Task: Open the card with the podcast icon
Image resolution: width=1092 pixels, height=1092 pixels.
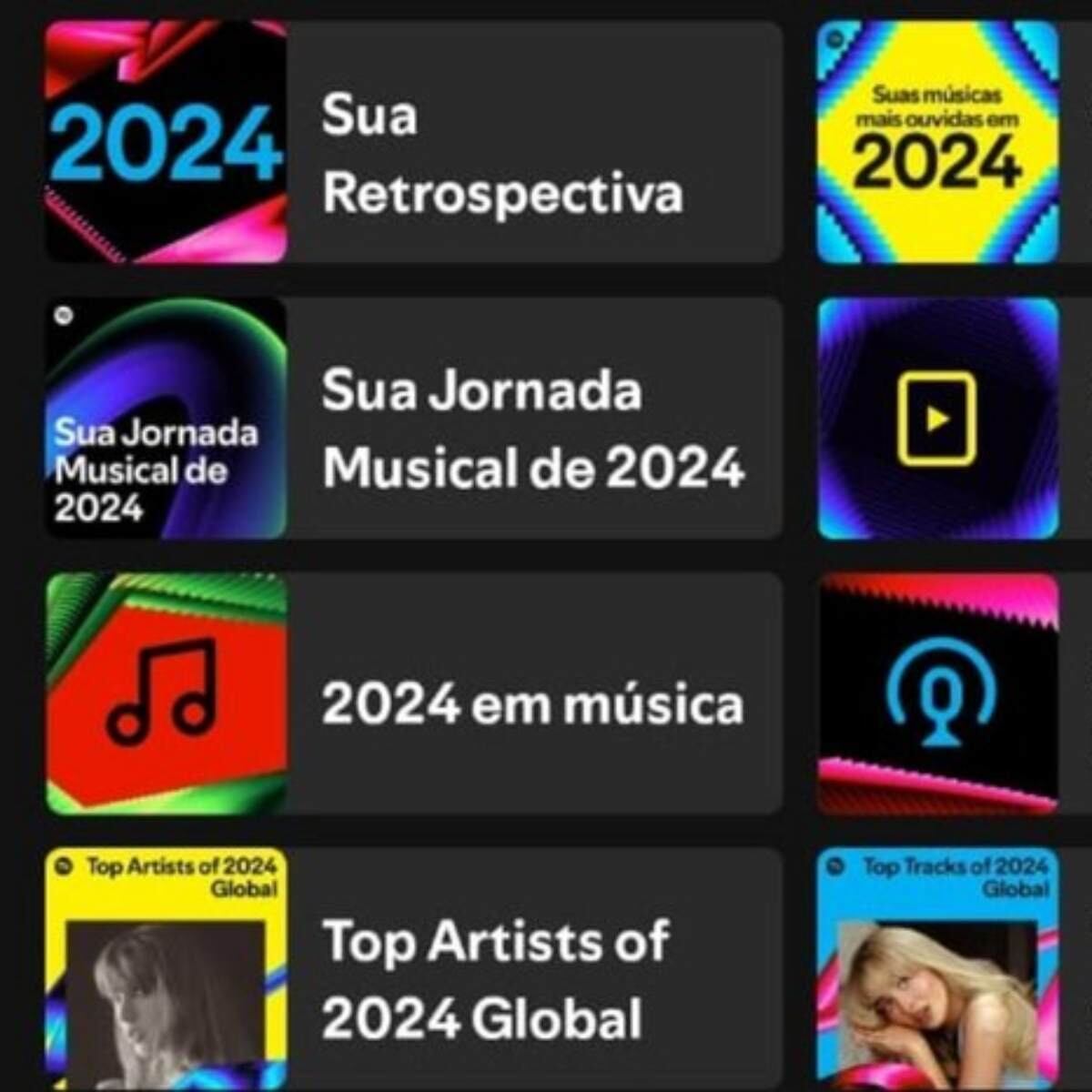Action: pos(938,693)
